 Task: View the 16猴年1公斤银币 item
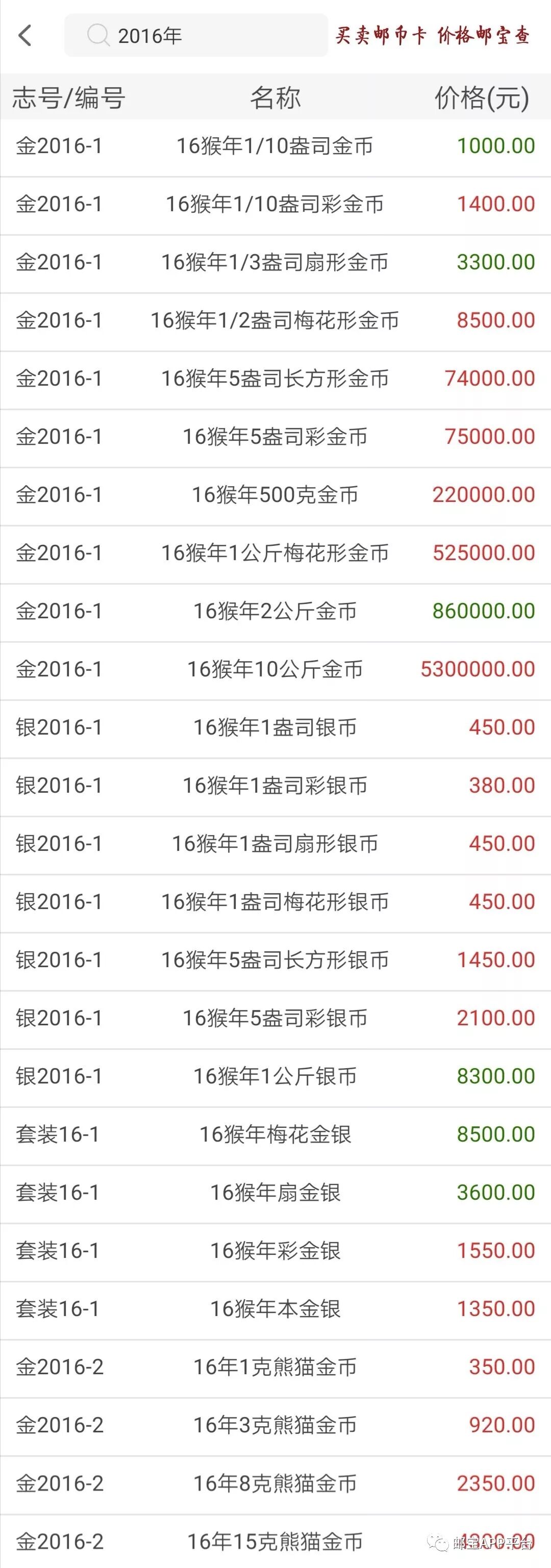[x=274, y=1076]
